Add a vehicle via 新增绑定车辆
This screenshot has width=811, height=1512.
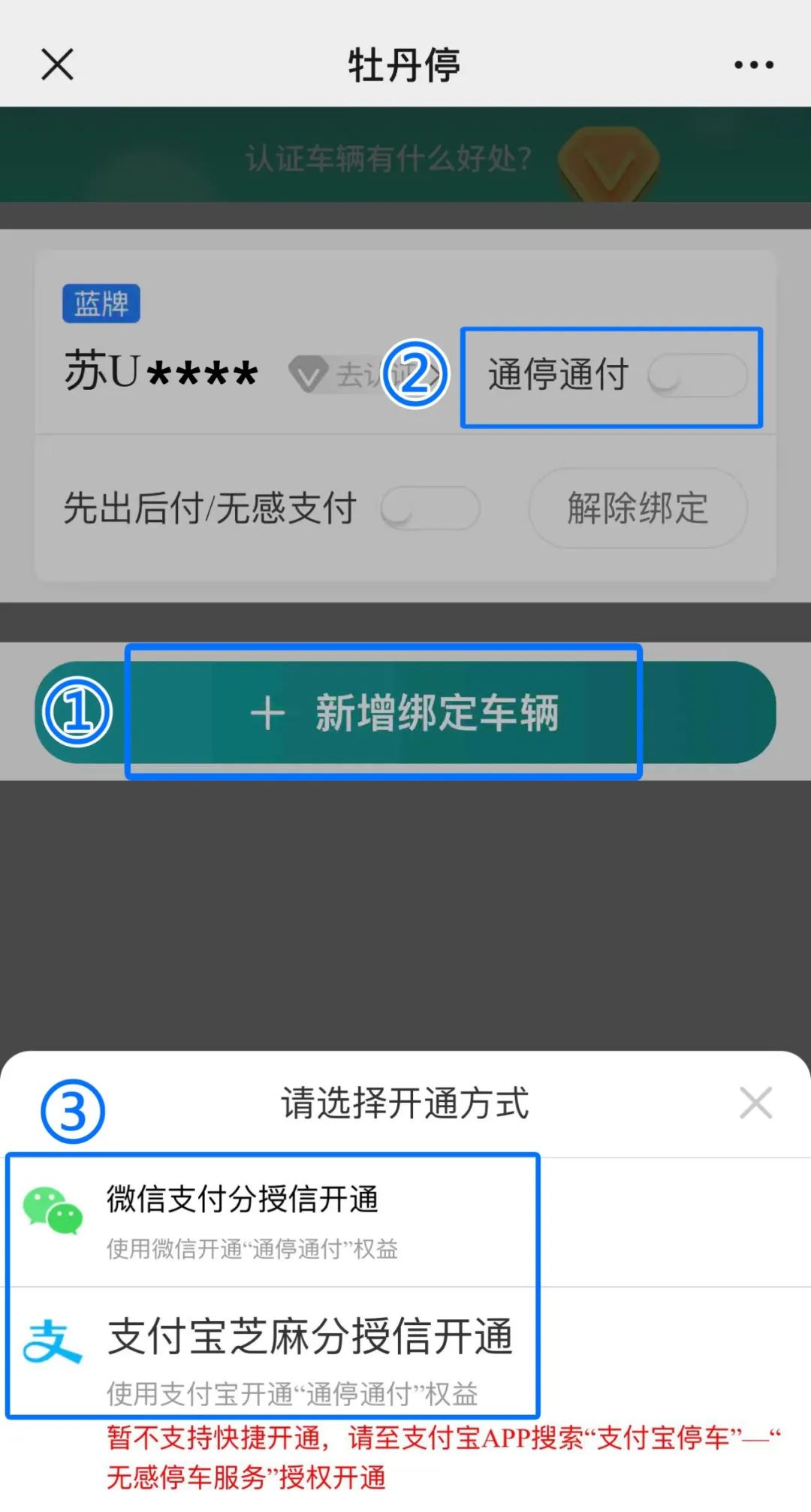pos(405,712)
